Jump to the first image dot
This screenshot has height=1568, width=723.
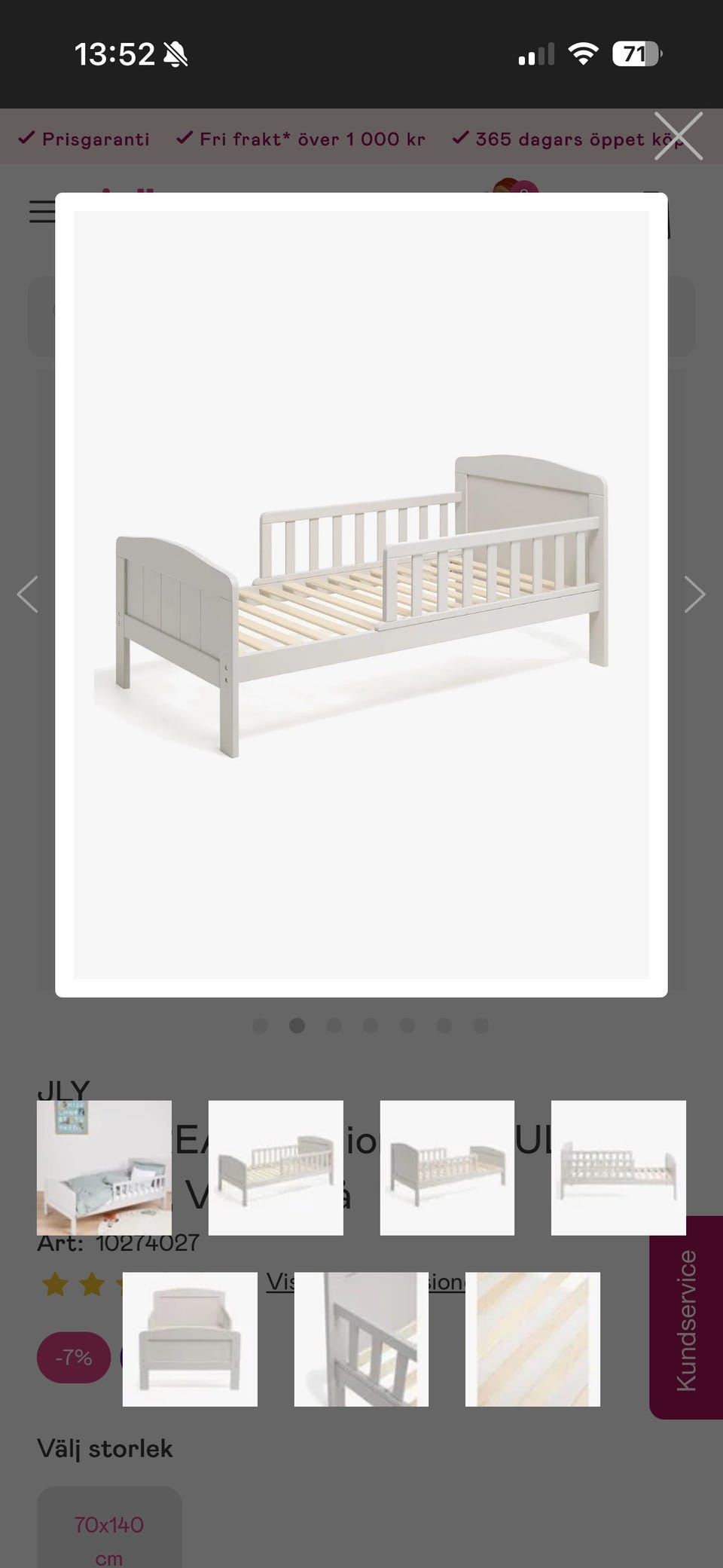pos(261,1025)
